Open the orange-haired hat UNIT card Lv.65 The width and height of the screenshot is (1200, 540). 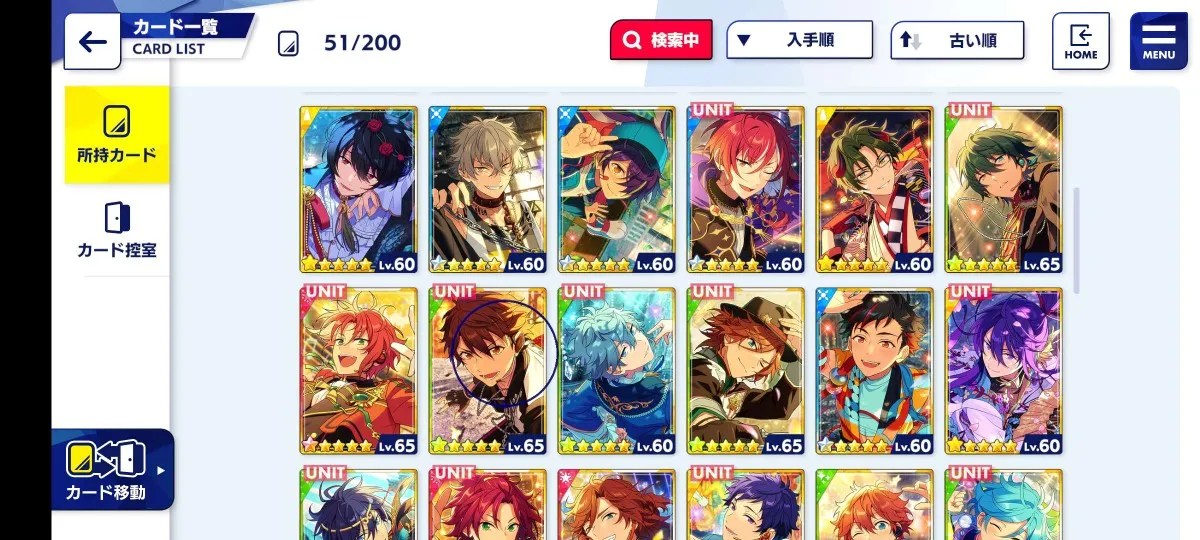(x=745, y=371)
